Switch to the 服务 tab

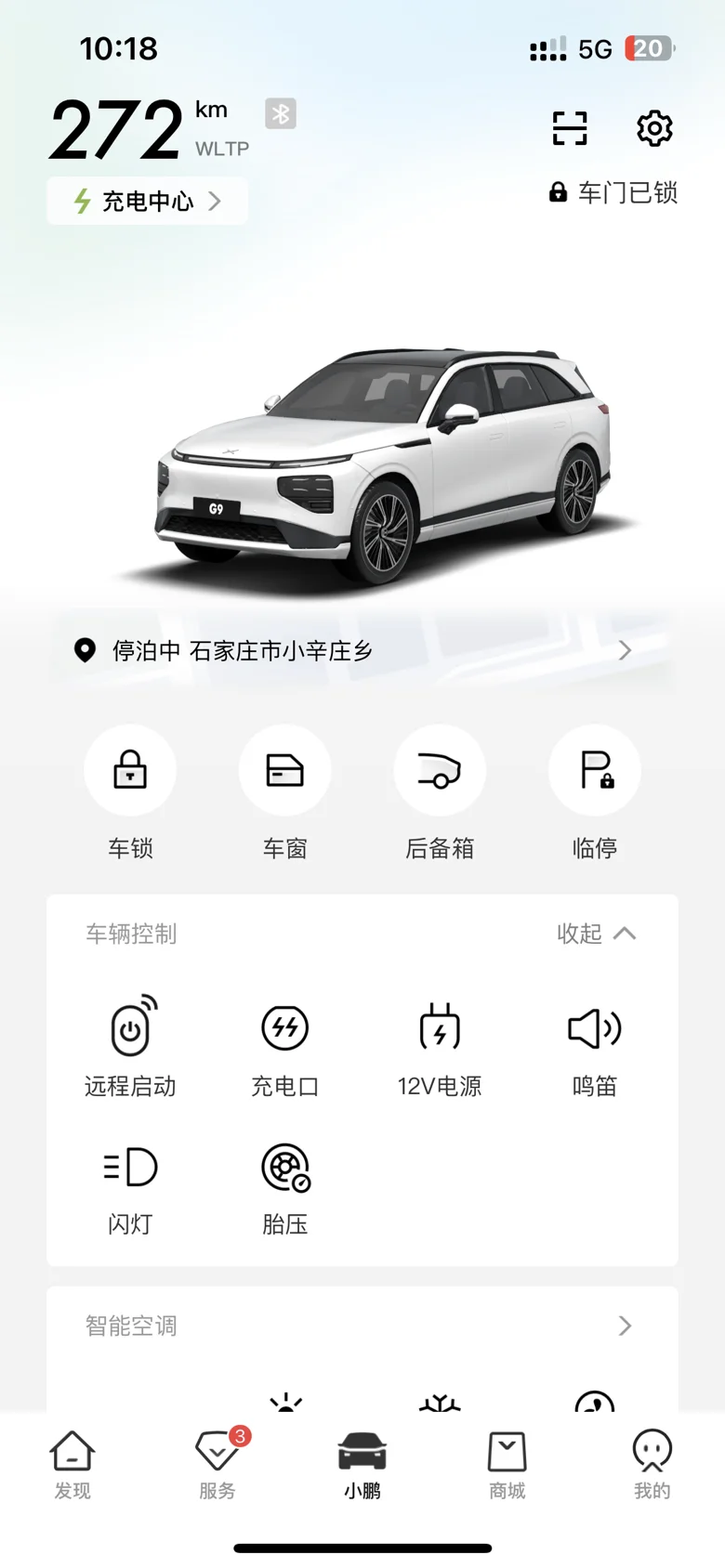217,1464
